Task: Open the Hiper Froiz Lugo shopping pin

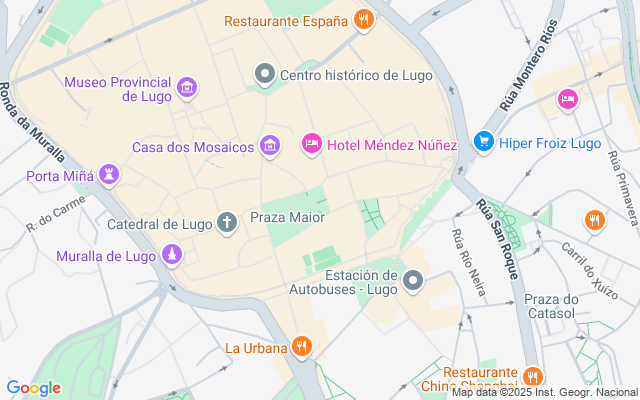Action: point(484,142)
